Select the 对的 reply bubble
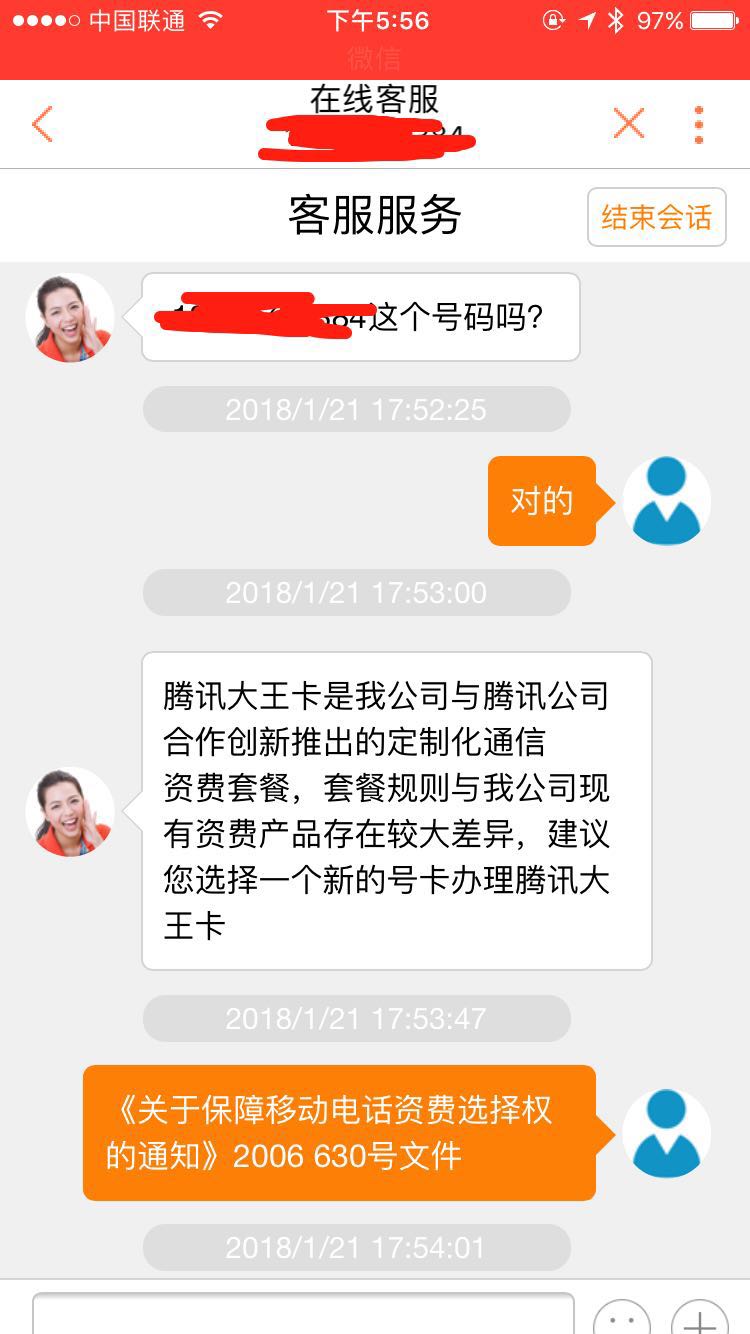The height and width of the screenshot is (1334, 750). [x=541, y=501]
